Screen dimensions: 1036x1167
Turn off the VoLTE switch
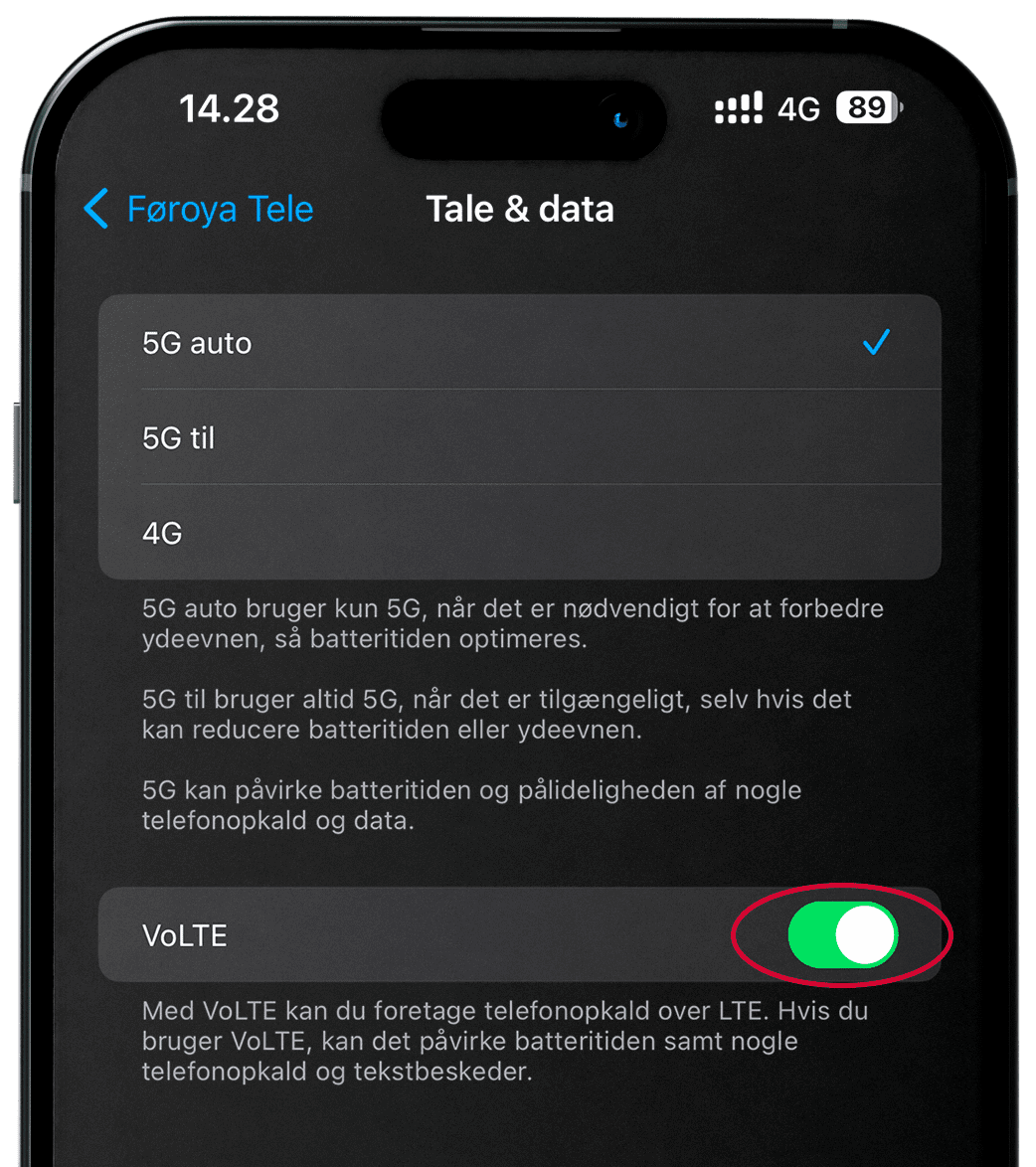(x=842, y=935)
